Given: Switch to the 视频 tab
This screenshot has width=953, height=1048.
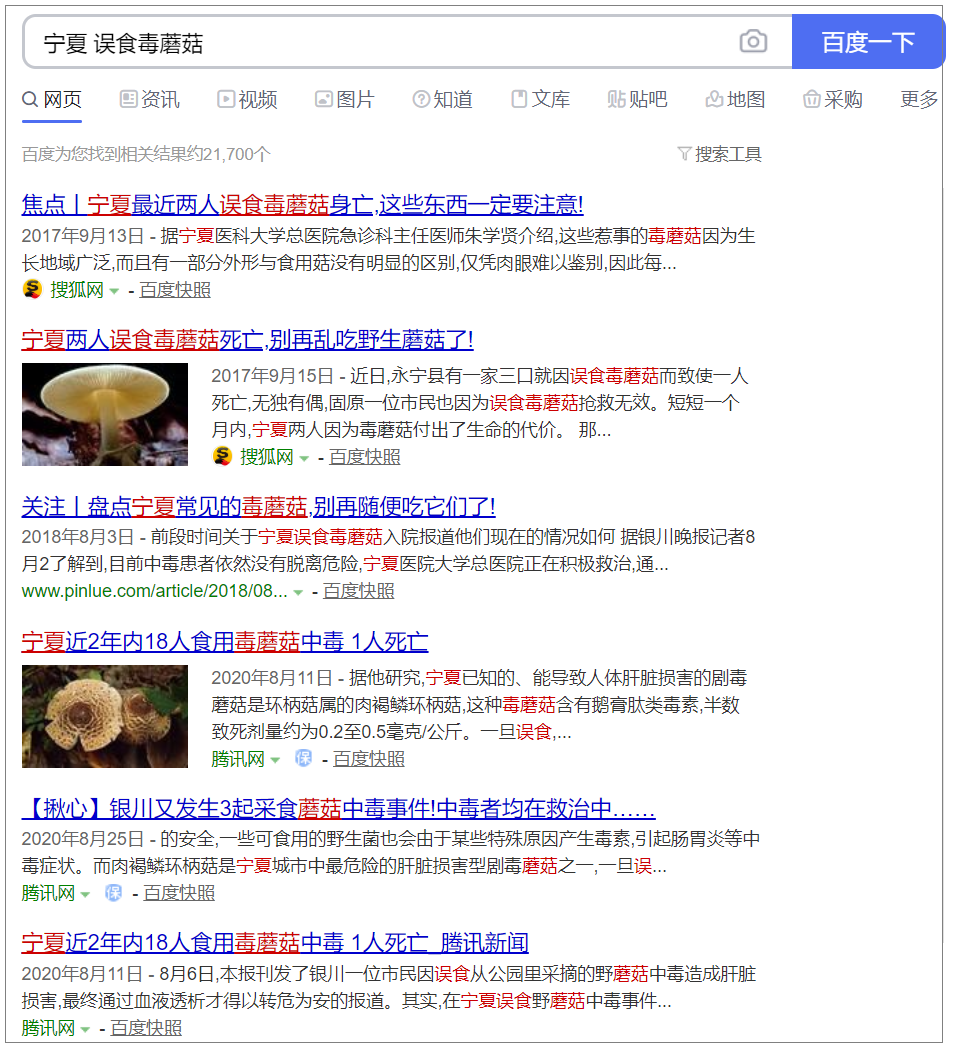Looking at the screenshot, I should (247, 99).
